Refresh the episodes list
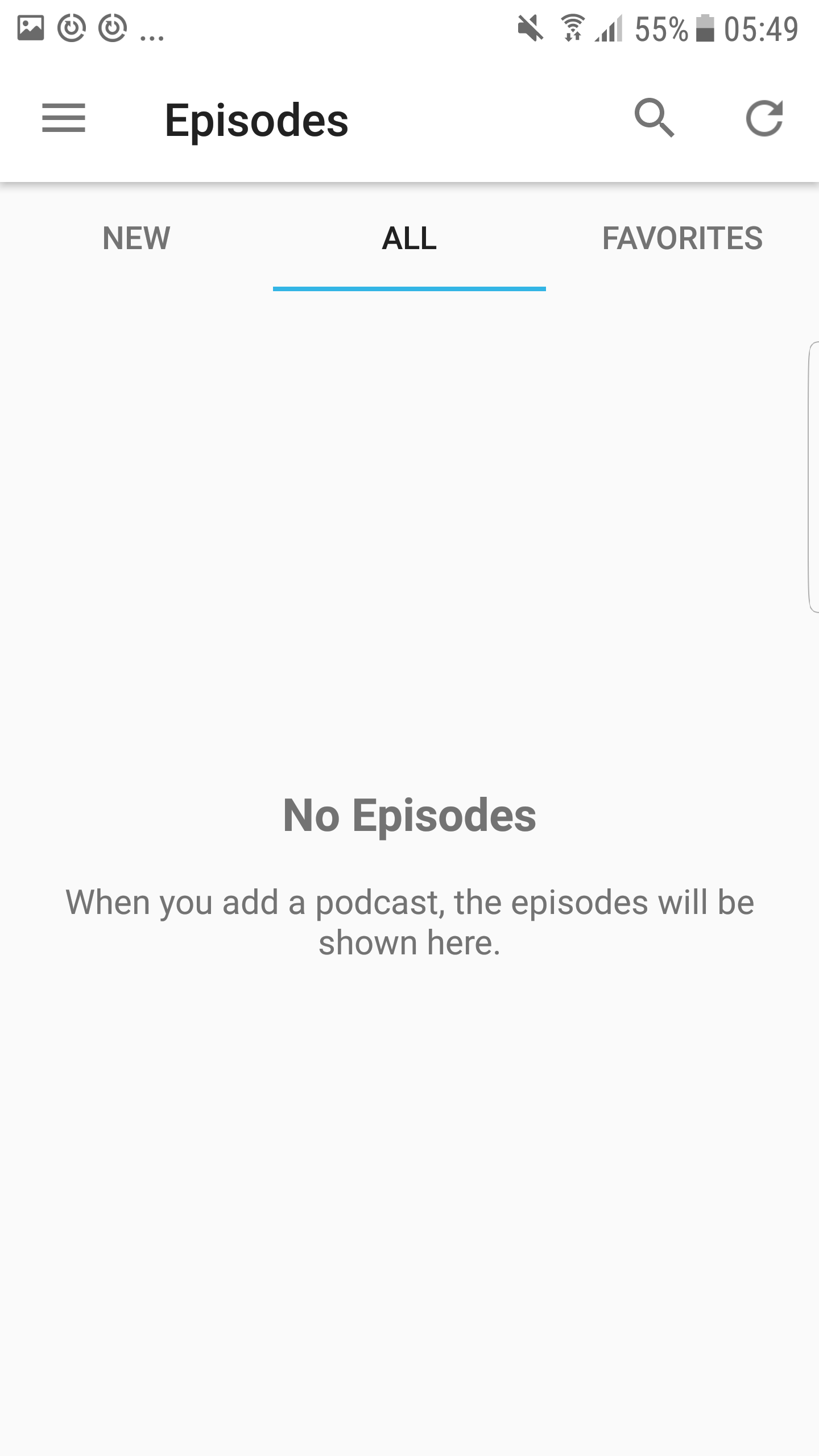819x1456 pixels. click(x=764, y=118)
